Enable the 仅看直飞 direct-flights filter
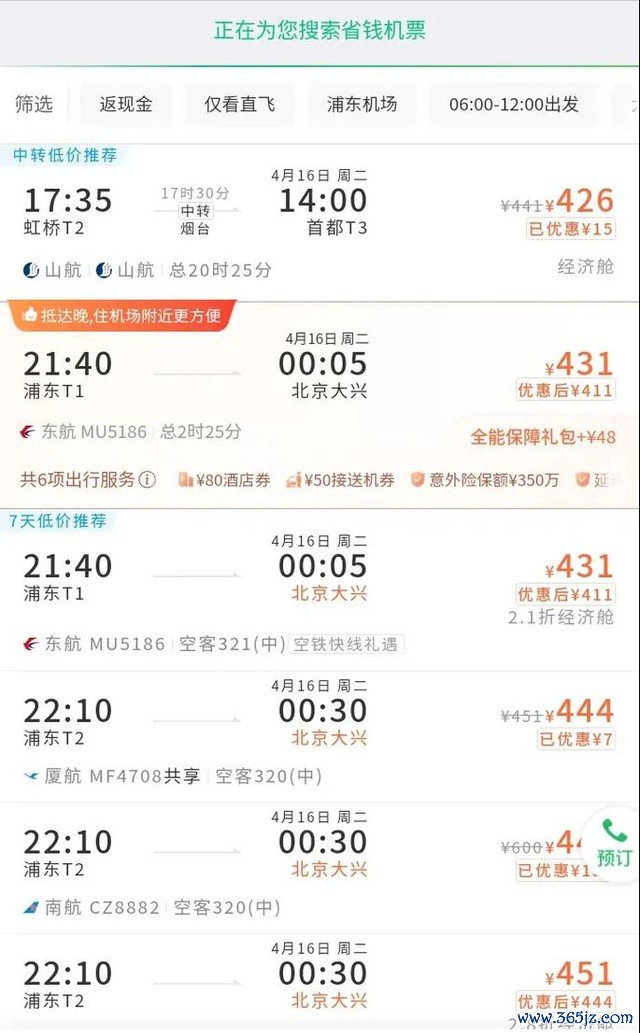 point(239,104)
